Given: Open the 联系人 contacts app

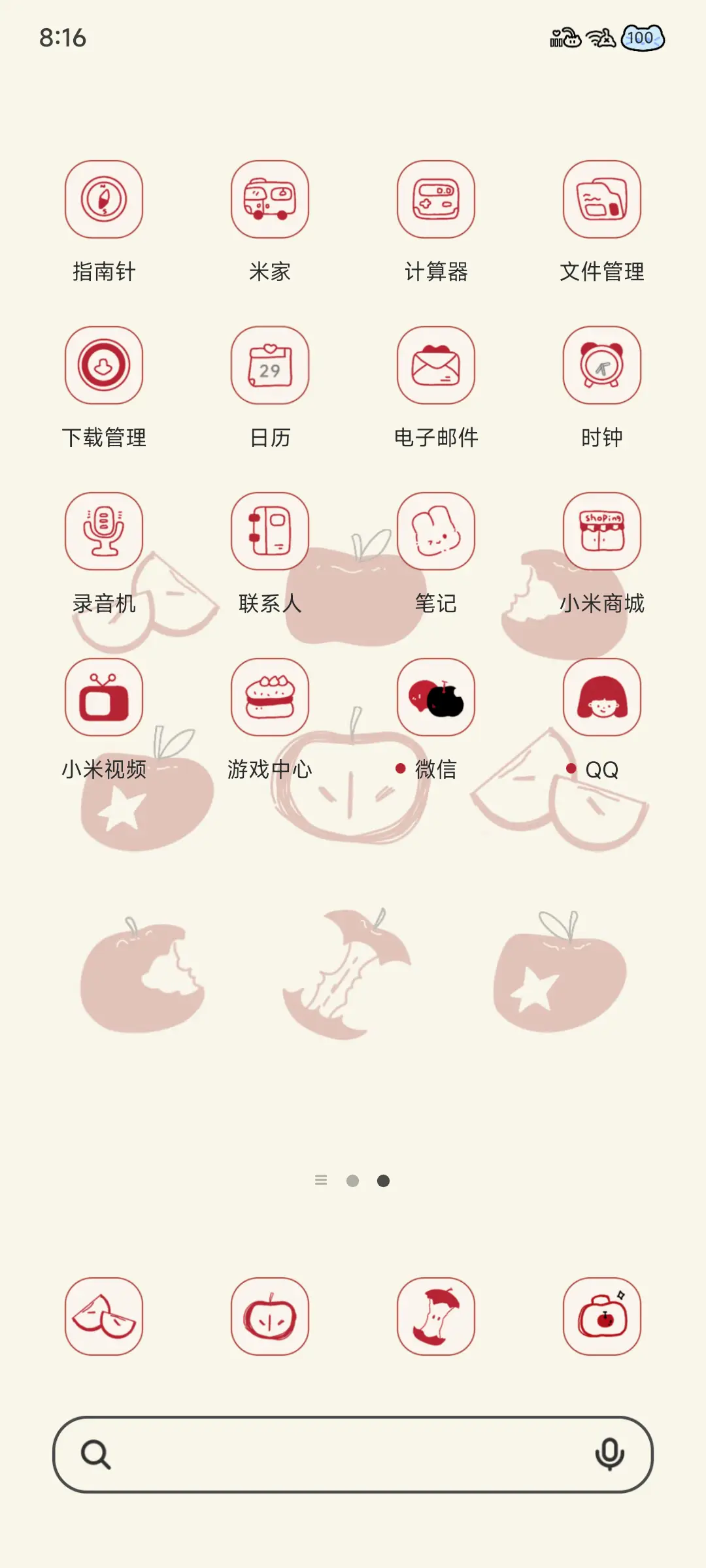Looking at the screenshot, I should point(269,531).
